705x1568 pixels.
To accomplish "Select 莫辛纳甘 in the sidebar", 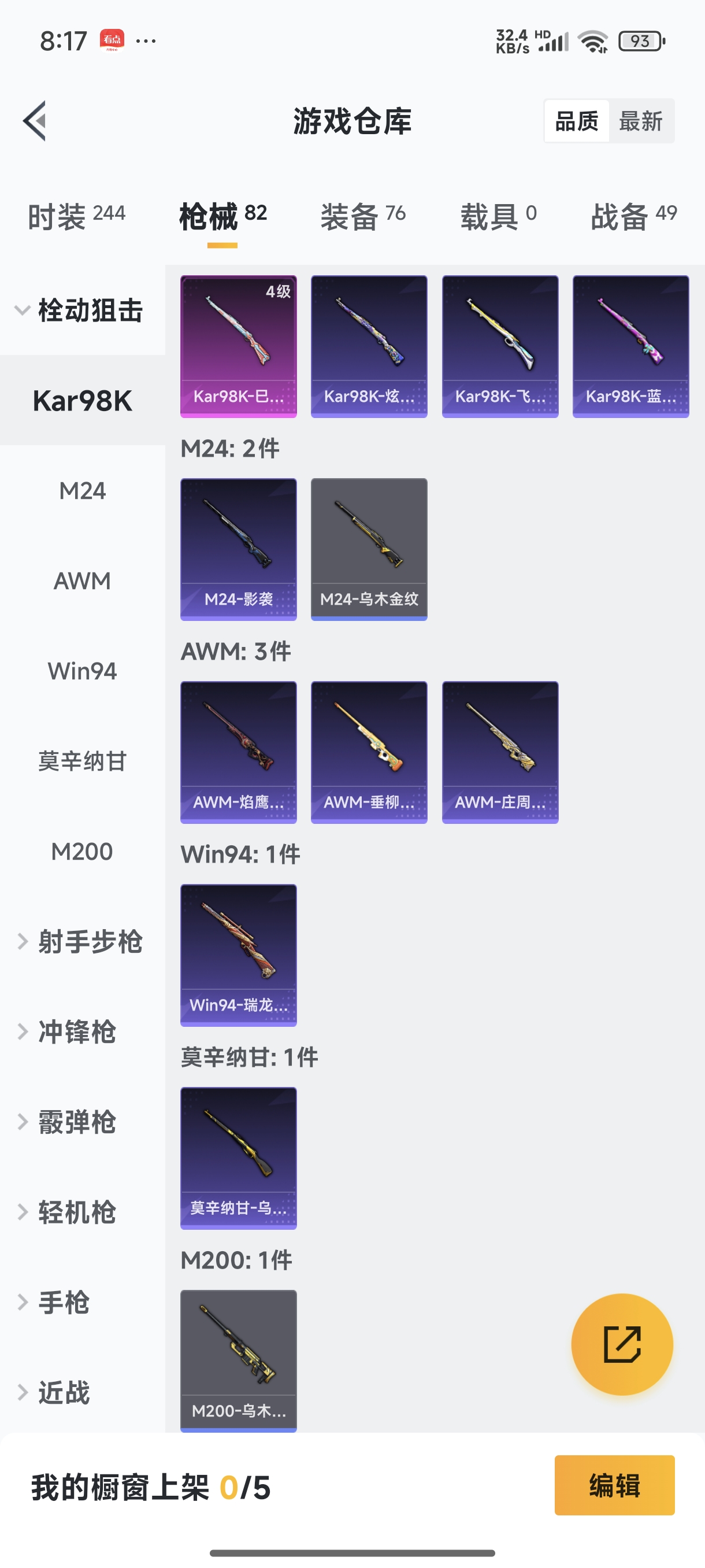I will click(82, 761).
